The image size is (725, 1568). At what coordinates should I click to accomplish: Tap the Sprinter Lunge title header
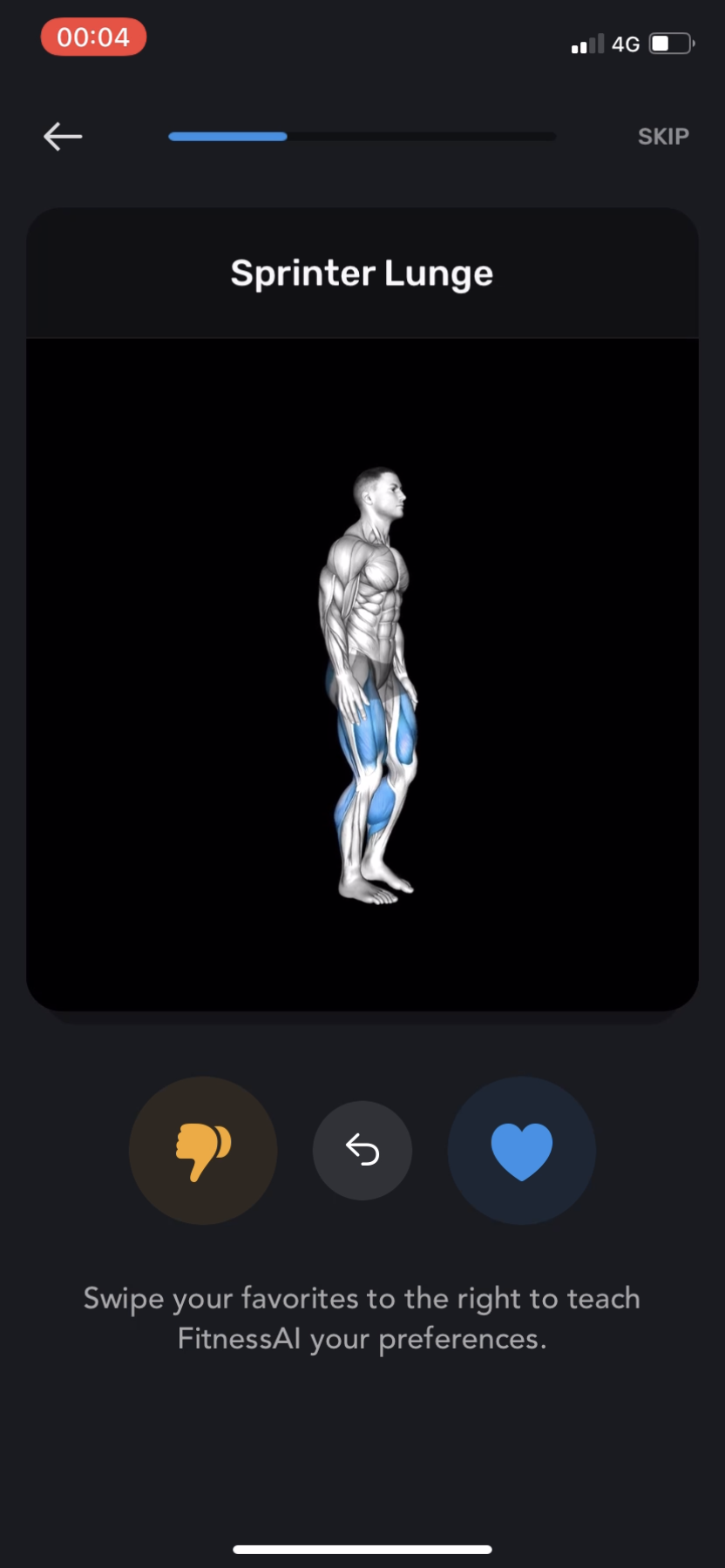pyautogui.click(x=362, y=272)
